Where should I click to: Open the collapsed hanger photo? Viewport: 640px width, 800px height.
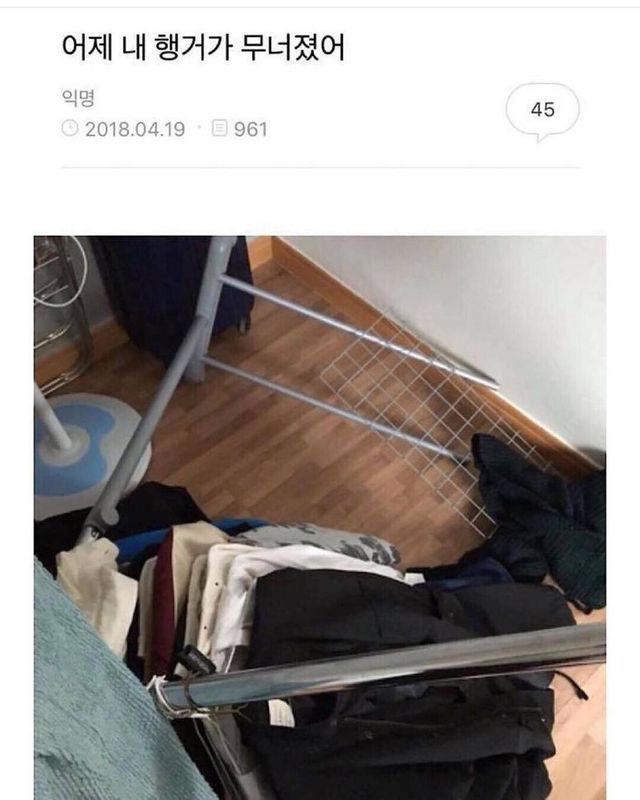pos(320,516)
